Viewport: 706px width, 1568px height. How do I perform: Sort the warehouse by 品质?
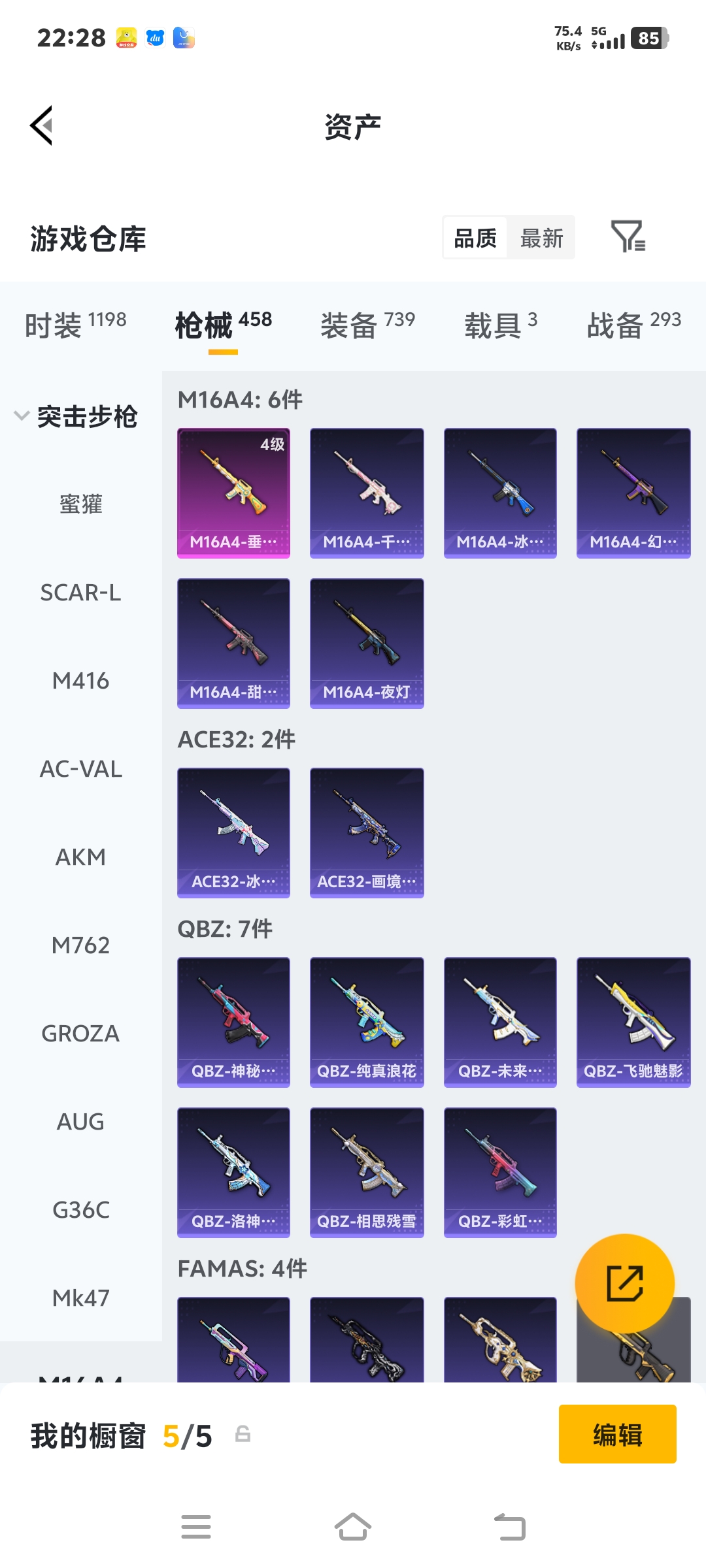(x=475, y=238)
